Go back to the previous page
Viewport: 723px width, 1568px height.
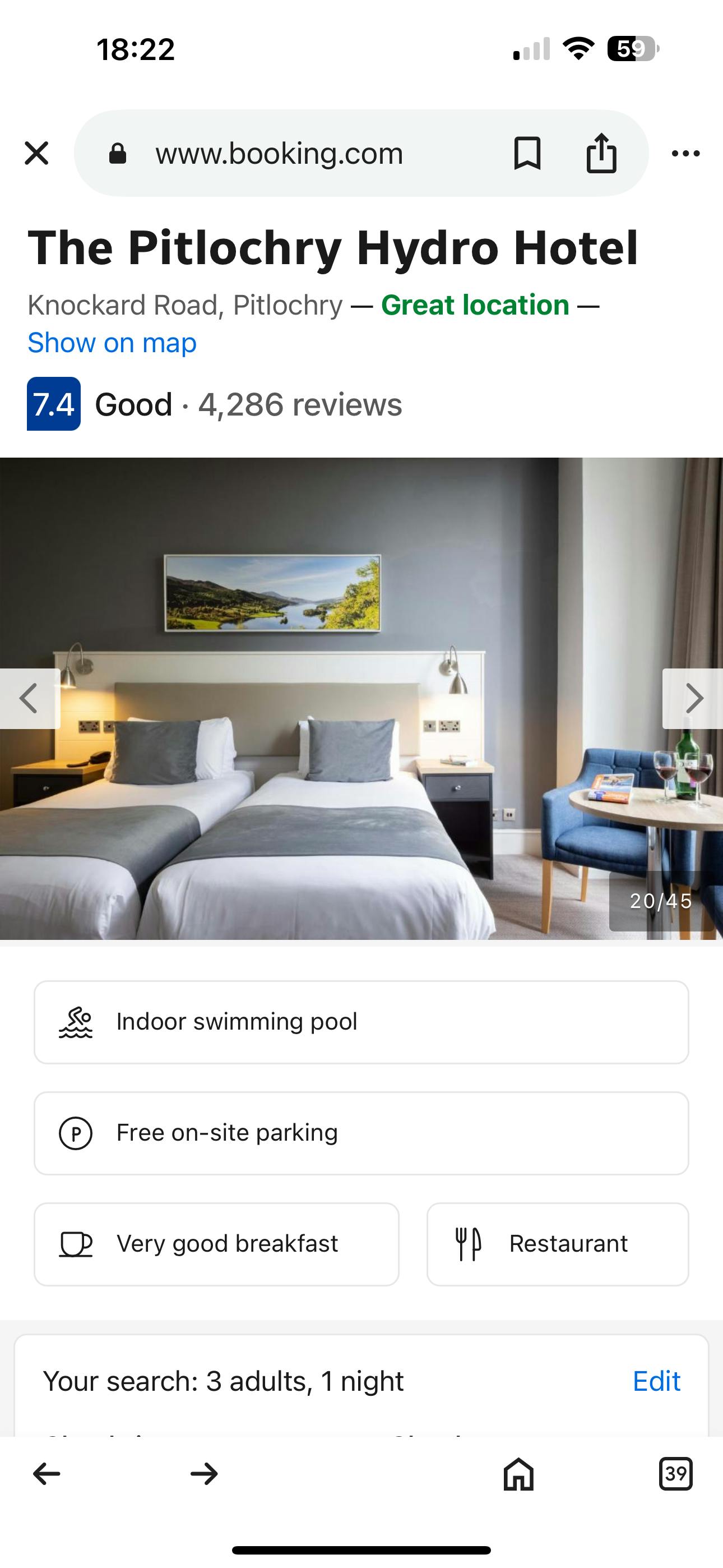pyautogui.click(x=47, y=1474)
